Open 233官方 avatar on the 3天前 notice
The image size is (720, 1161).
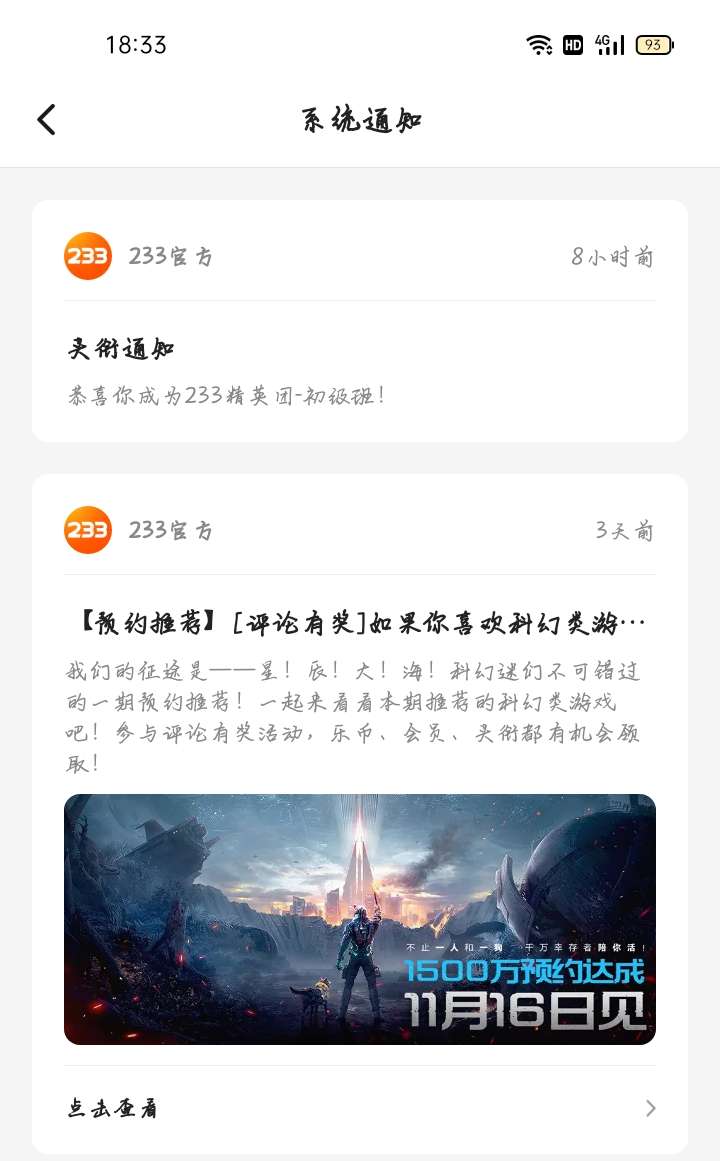coord(88,530)
